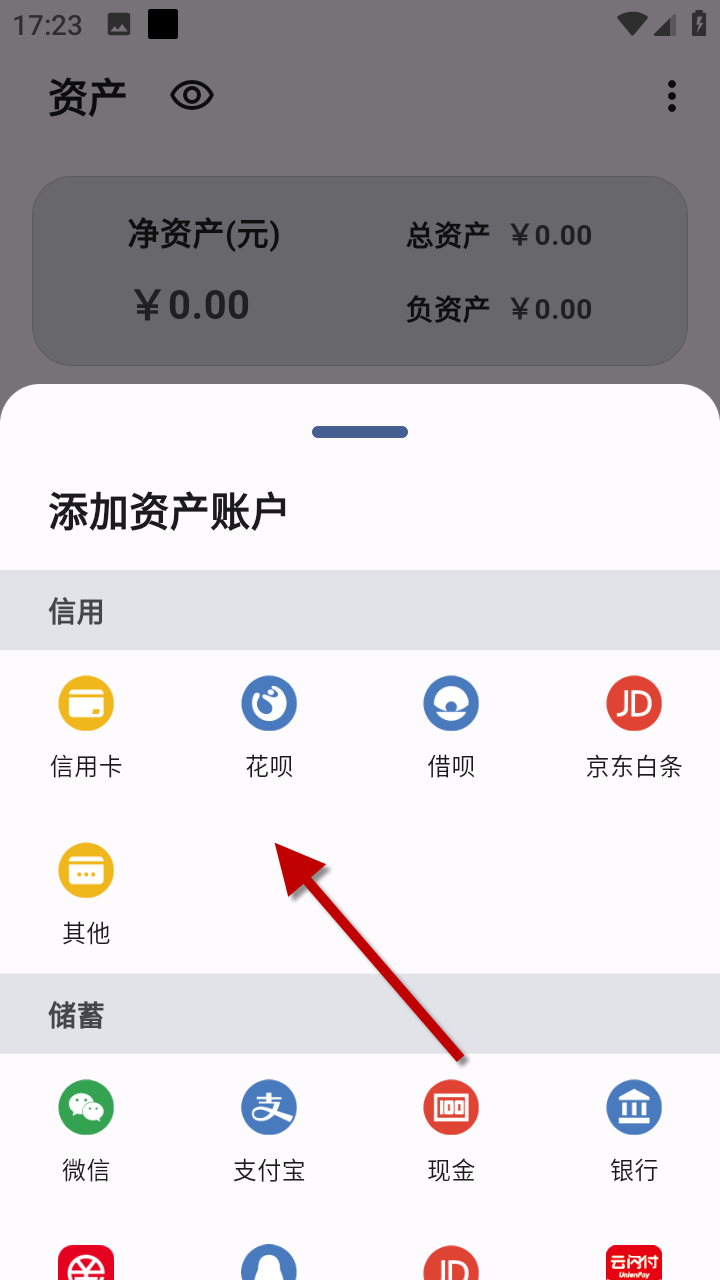The width and height of the screenshot is (720, 1280).
Task: Open the overflow menu
Action: click(x=672, y=96)
